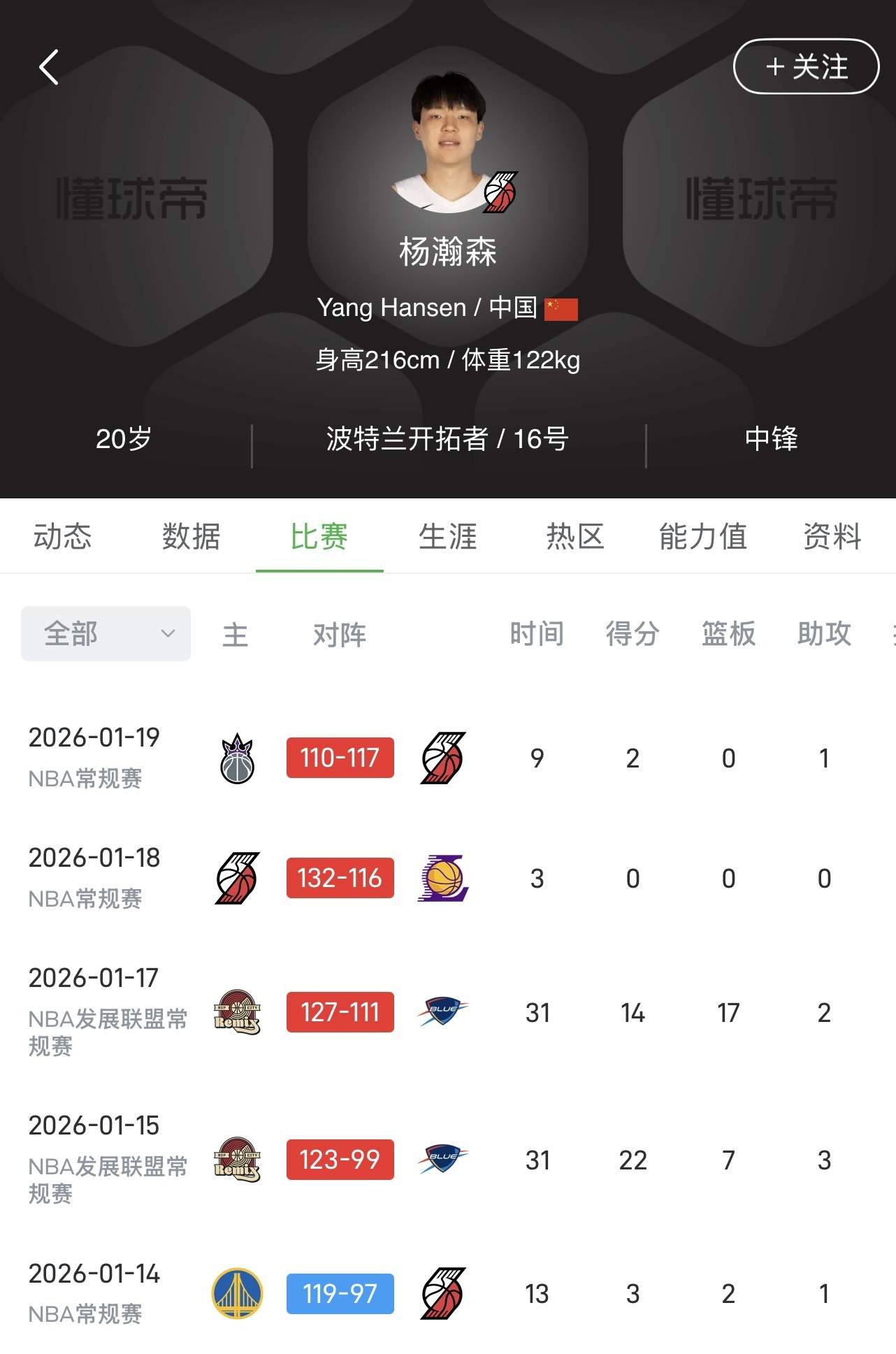
Task: Open the 生涯 tab
Action: coord(447,537)
